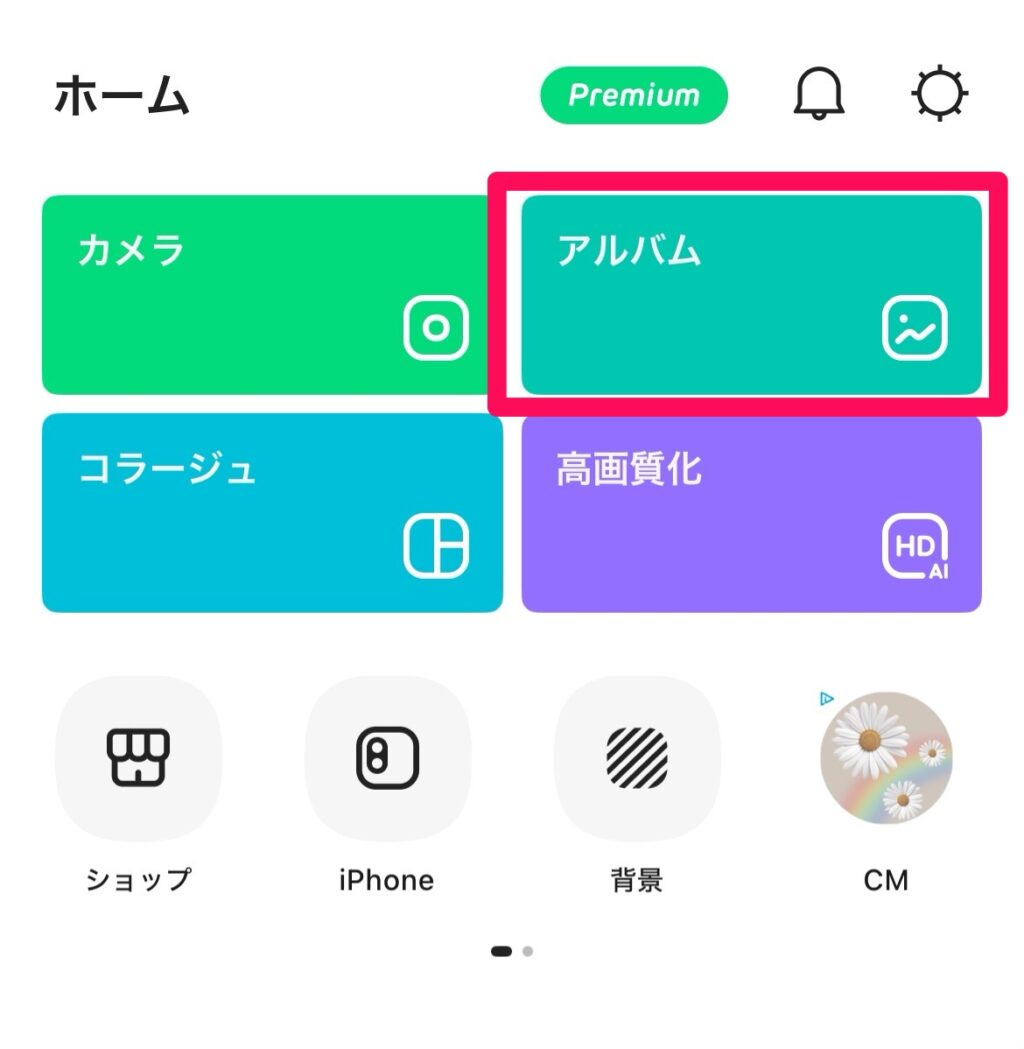Open settings via the gear icon

coord(940,96)
